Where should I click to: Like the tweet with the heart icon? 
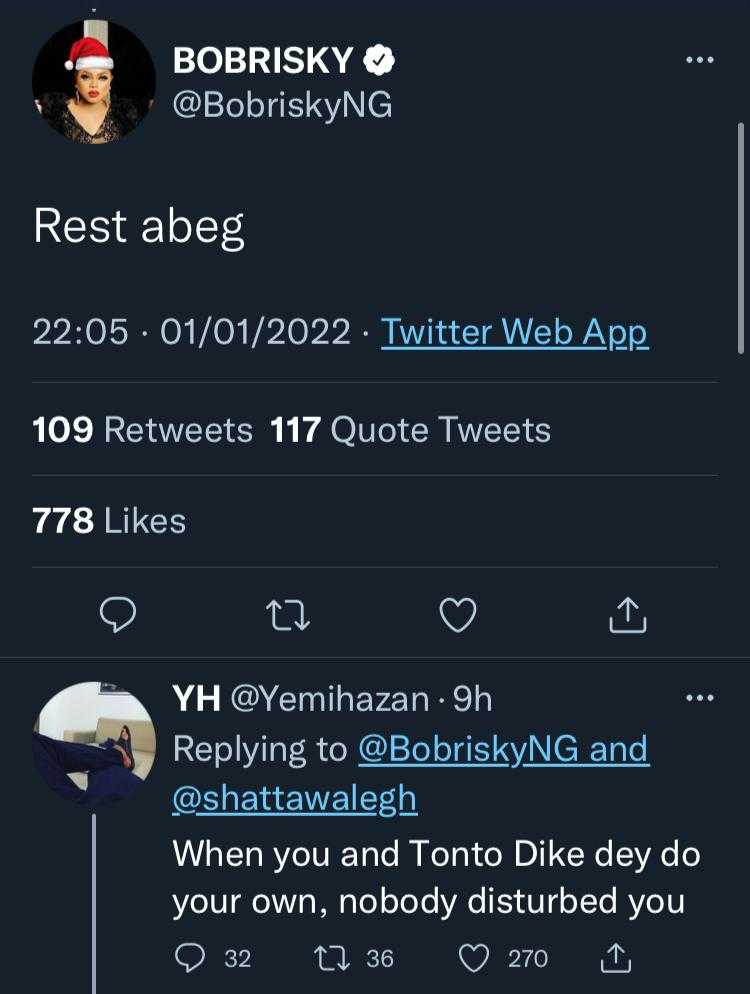pyautogui.click(x=457, y=616)
